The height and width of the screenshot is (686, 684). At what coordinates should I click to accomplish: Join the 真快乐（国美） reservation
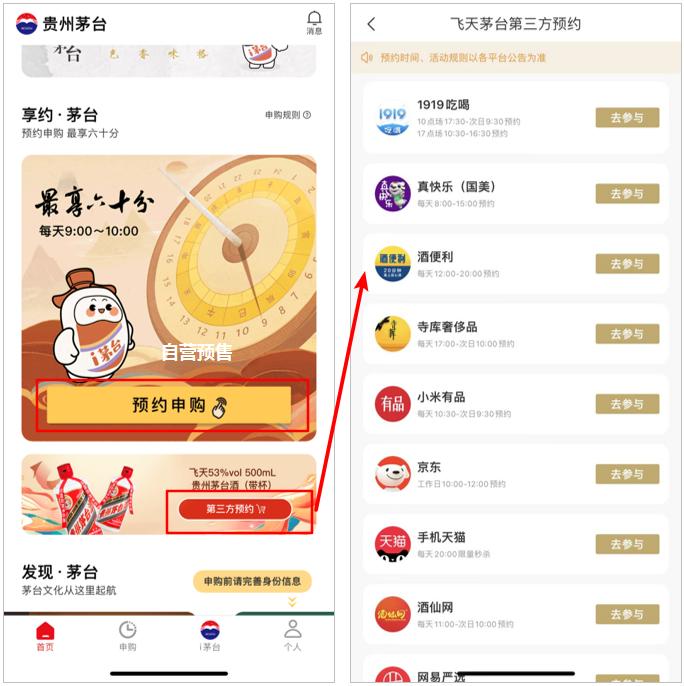(x=627, y=194)
